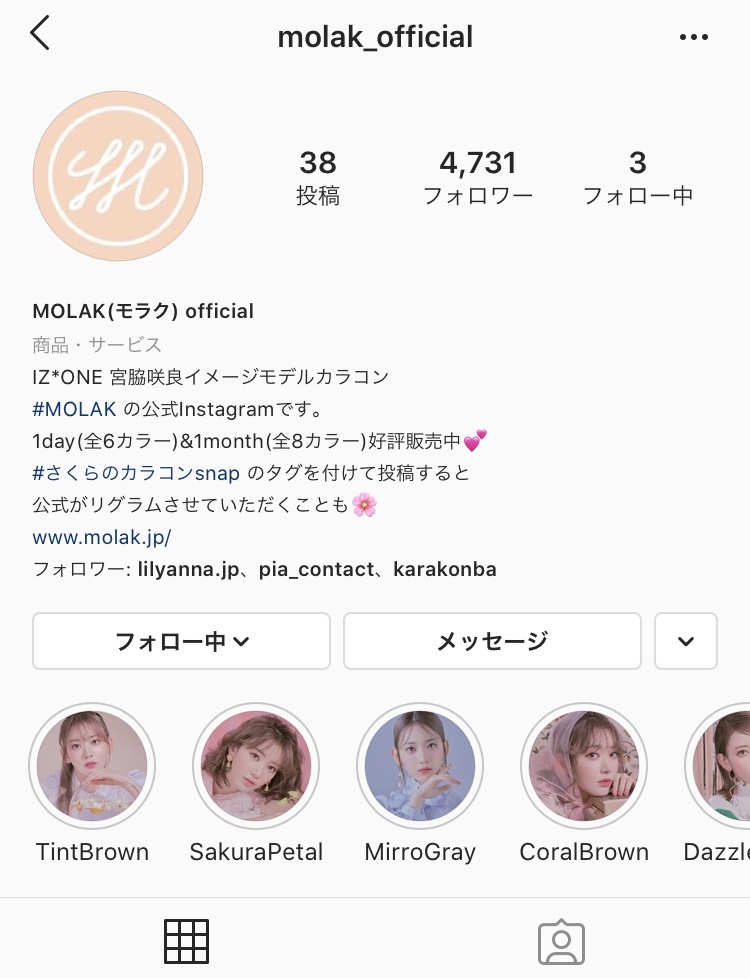Send a message via メッセージ button
The image size is (750, 978).
tap(492, 641)
